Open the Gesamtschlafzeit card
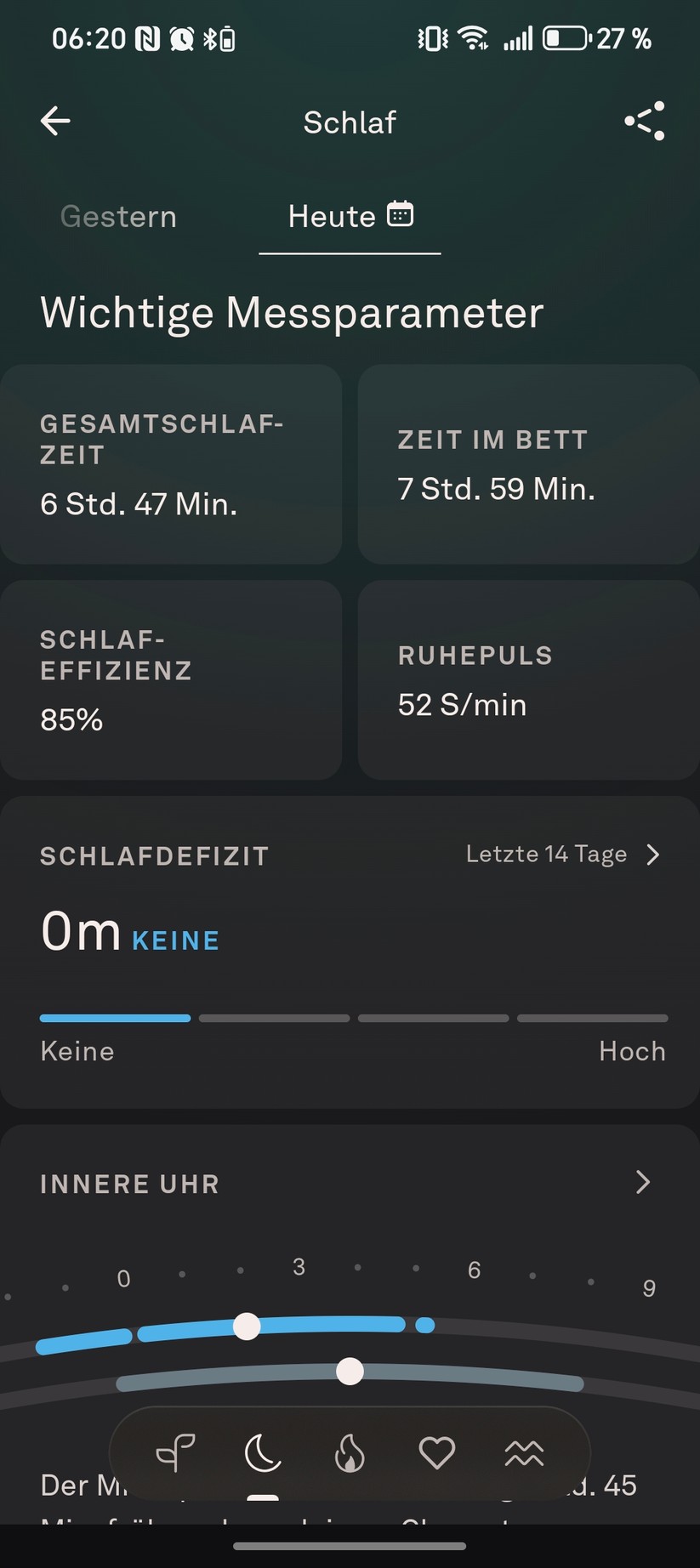 170,464
